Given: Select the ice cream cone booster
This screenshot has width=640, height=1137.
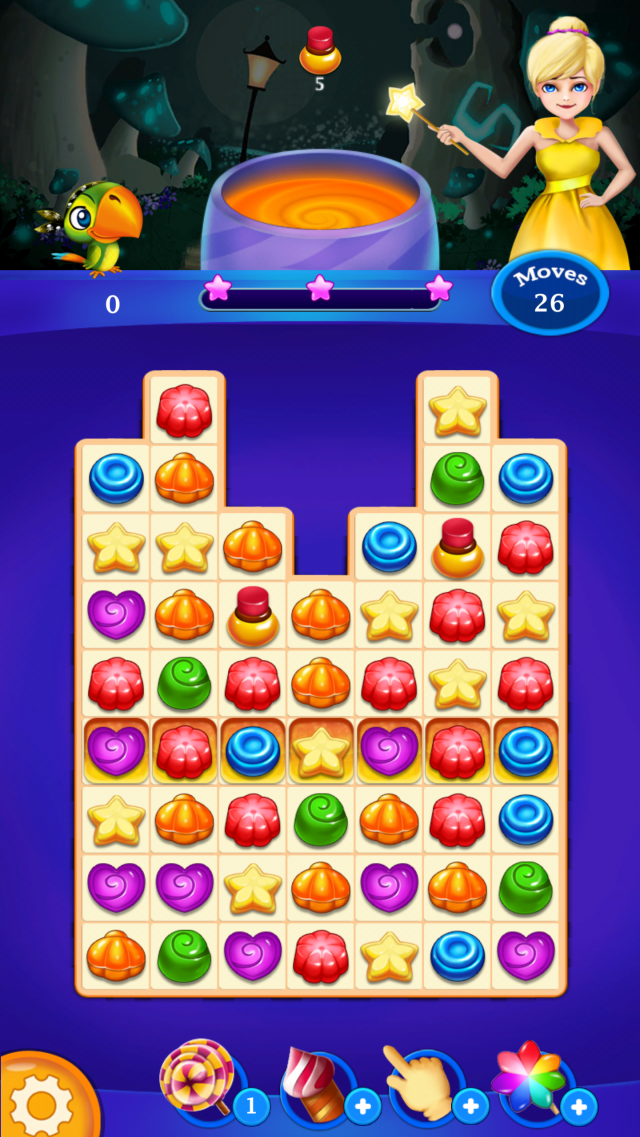Looking at the screenshot, I should click(x=313, y=1084).
